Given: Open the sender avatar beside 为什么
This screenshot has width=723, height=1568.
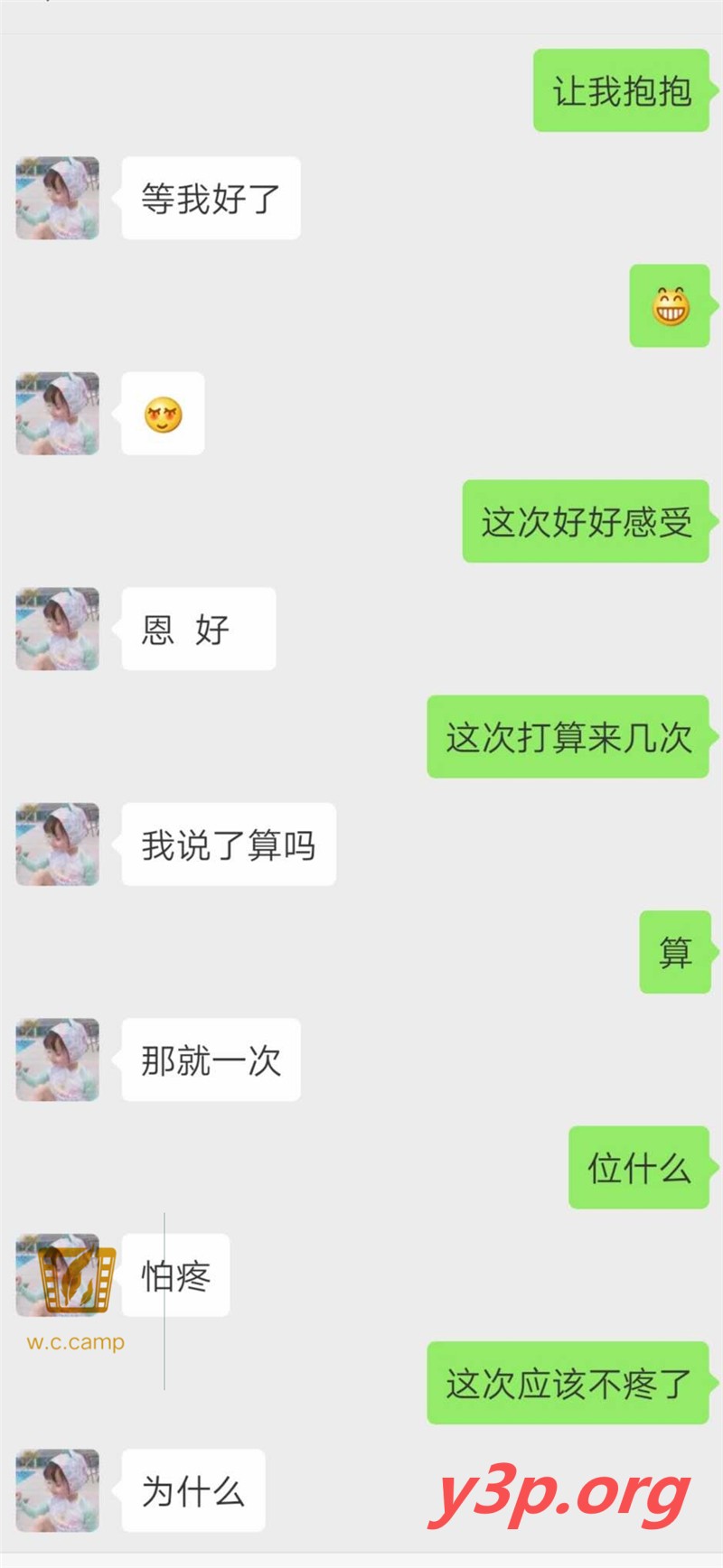Looking at the screenshot, I should (57, 1490).
